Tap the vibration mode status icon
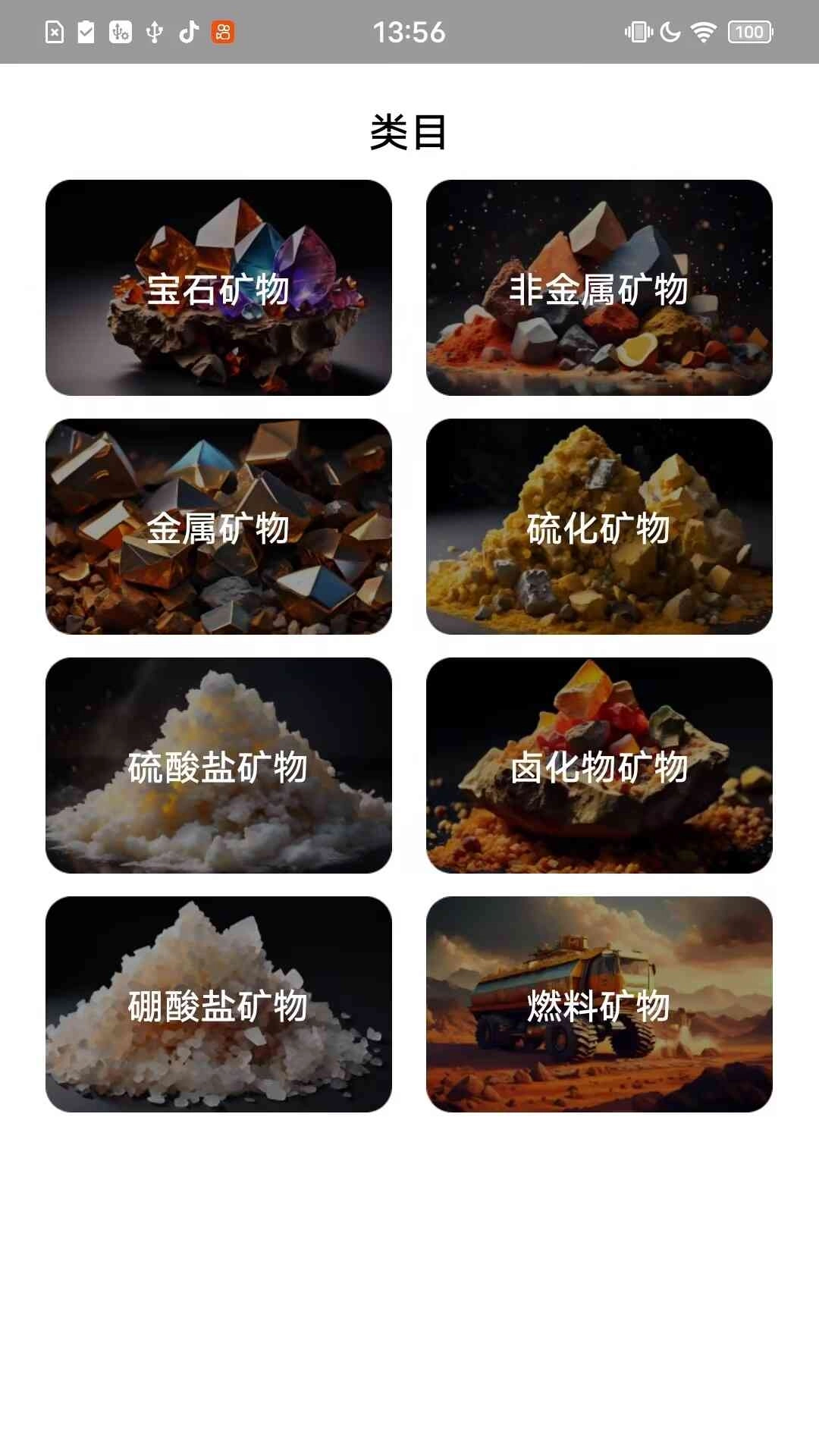 coord(639,31)
